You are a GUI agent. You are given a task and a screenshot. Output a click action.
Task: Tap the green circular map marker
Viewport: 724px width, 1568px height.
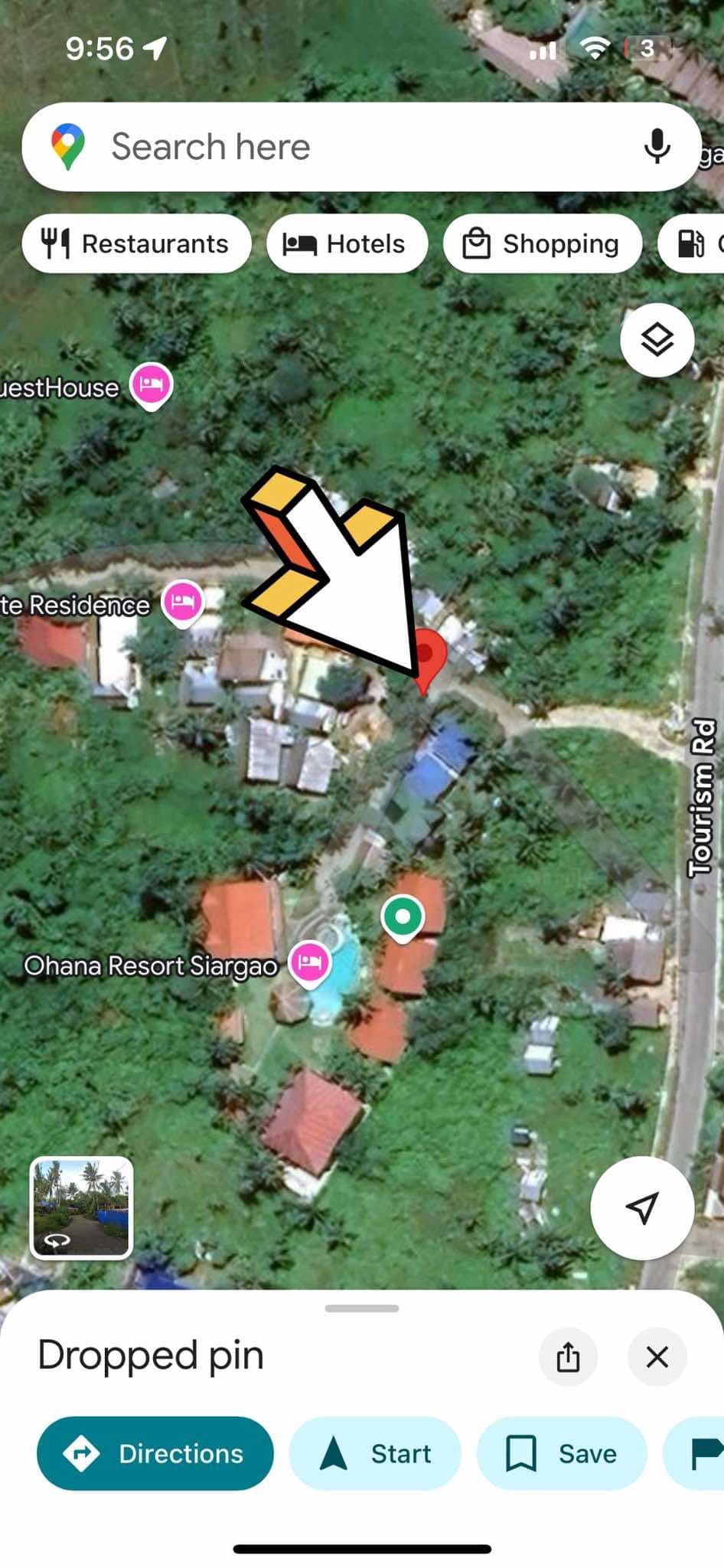pyautogui.click(x=403, y=916)
